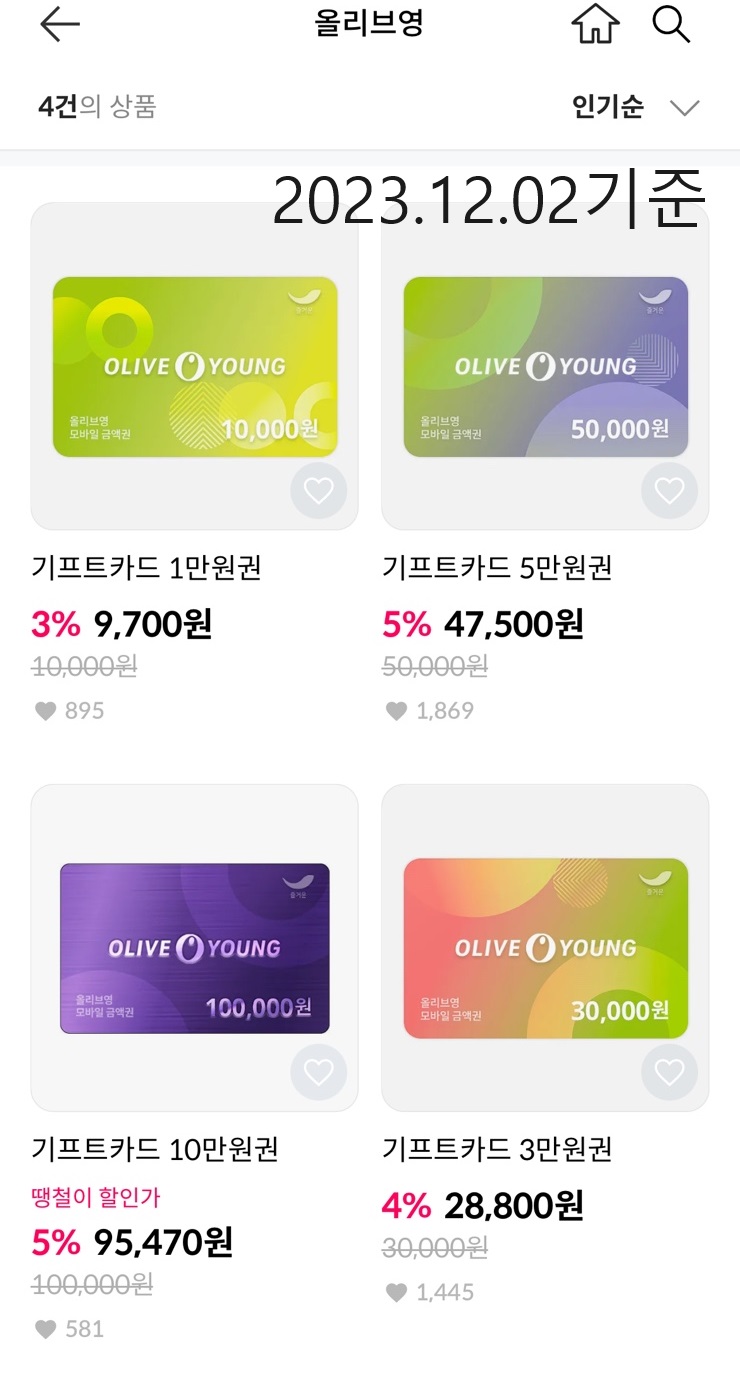
Task: Like the 1만원권 gift card
Action: click(x=318, y=491)
